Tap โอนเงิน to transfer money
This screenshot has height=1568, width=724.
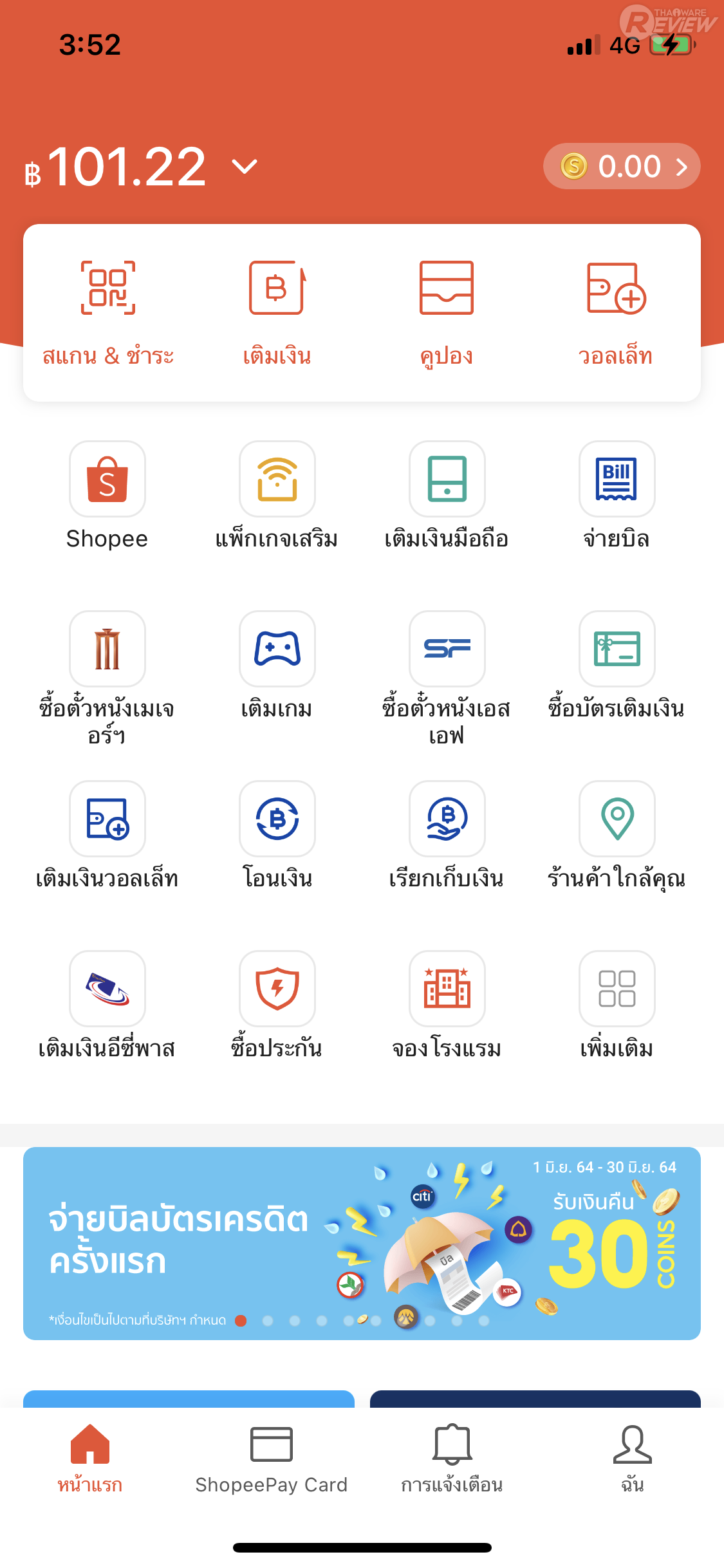coord(277,819)
